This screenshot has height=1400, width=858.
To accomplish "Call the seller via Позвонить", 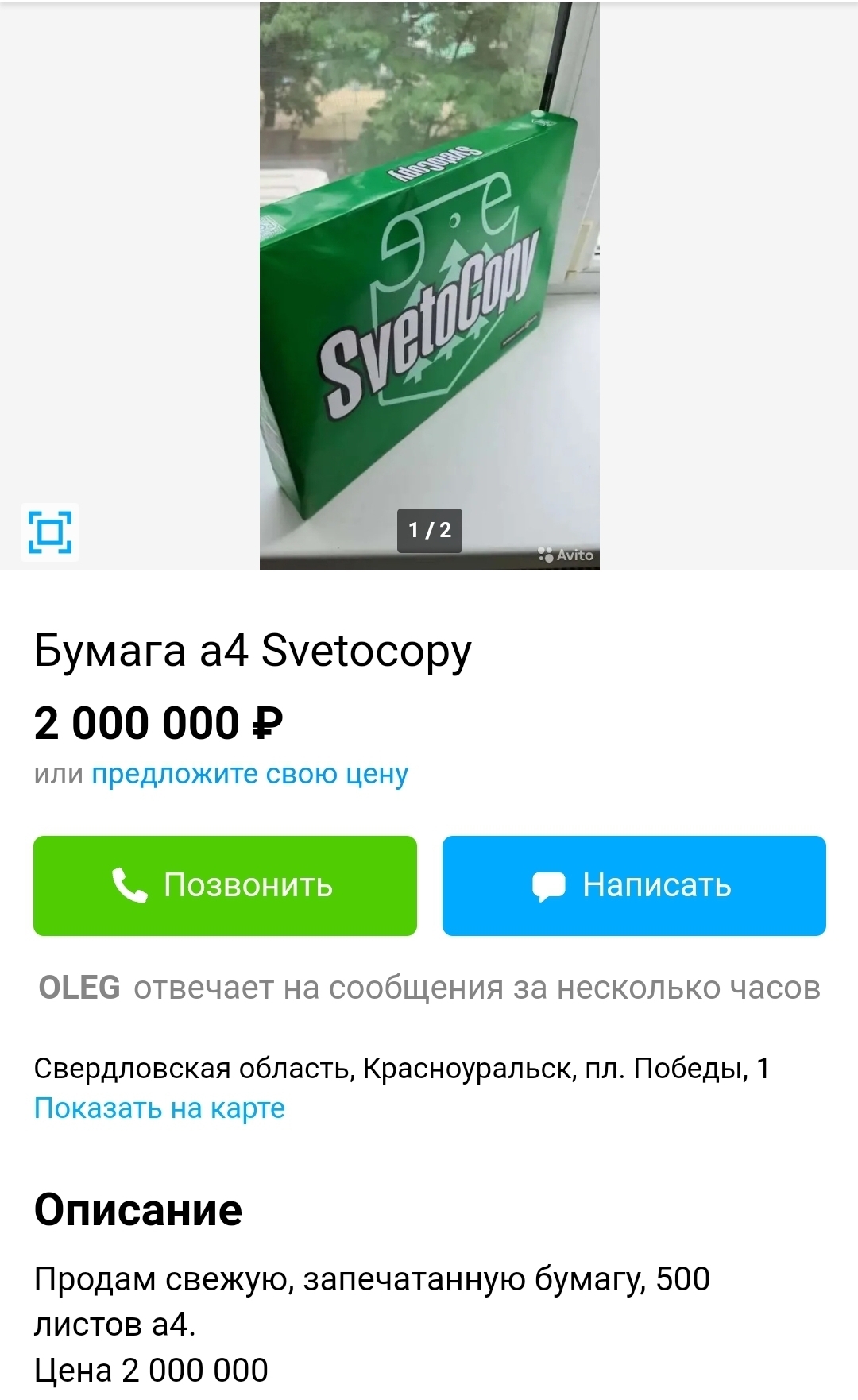I will 225,885.
